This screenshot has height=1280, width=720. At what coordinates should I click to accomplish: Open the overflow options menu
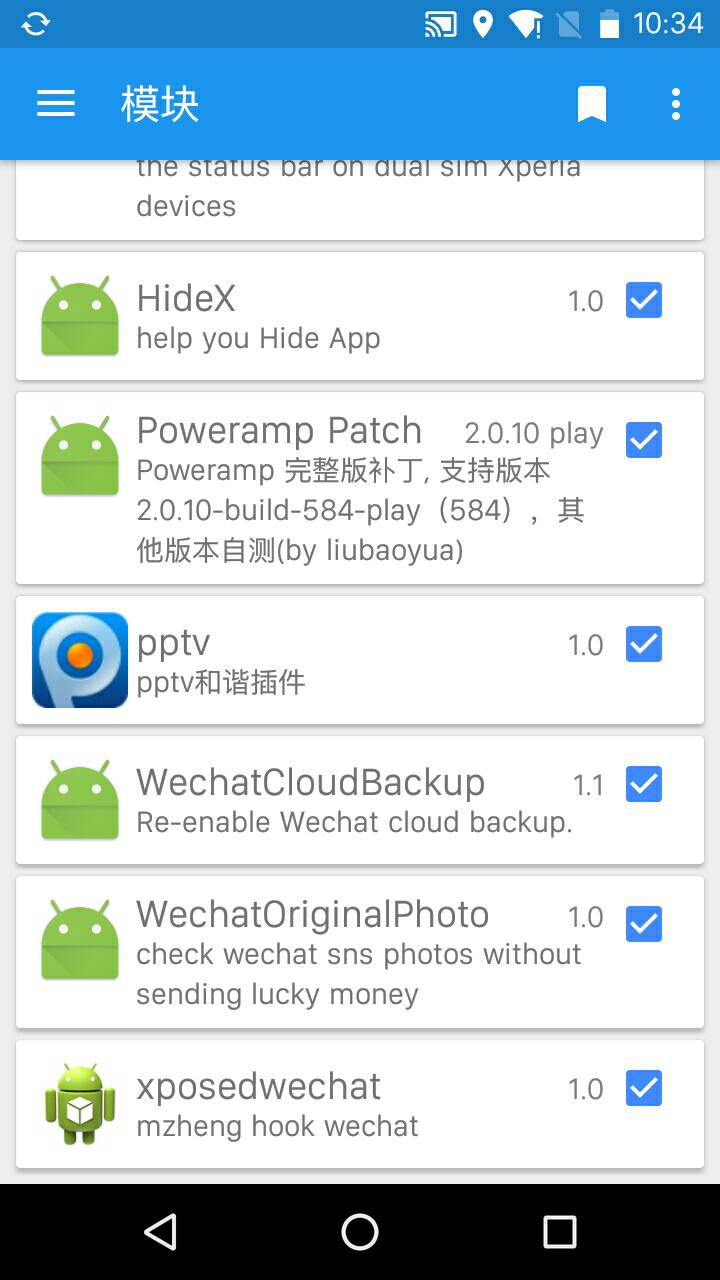(x=676, y=103)
